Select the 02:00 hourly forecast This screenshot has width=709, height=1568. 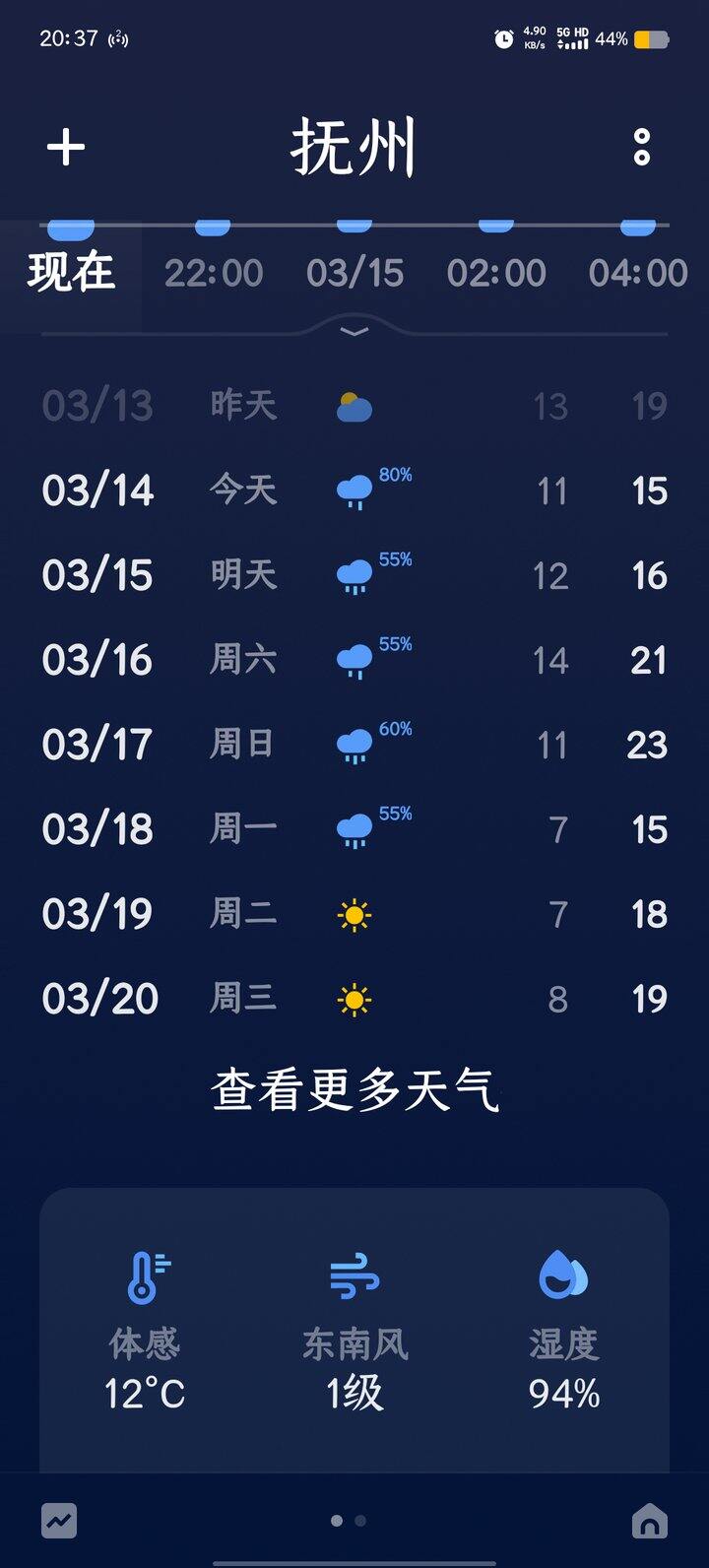tap(496, 273)
